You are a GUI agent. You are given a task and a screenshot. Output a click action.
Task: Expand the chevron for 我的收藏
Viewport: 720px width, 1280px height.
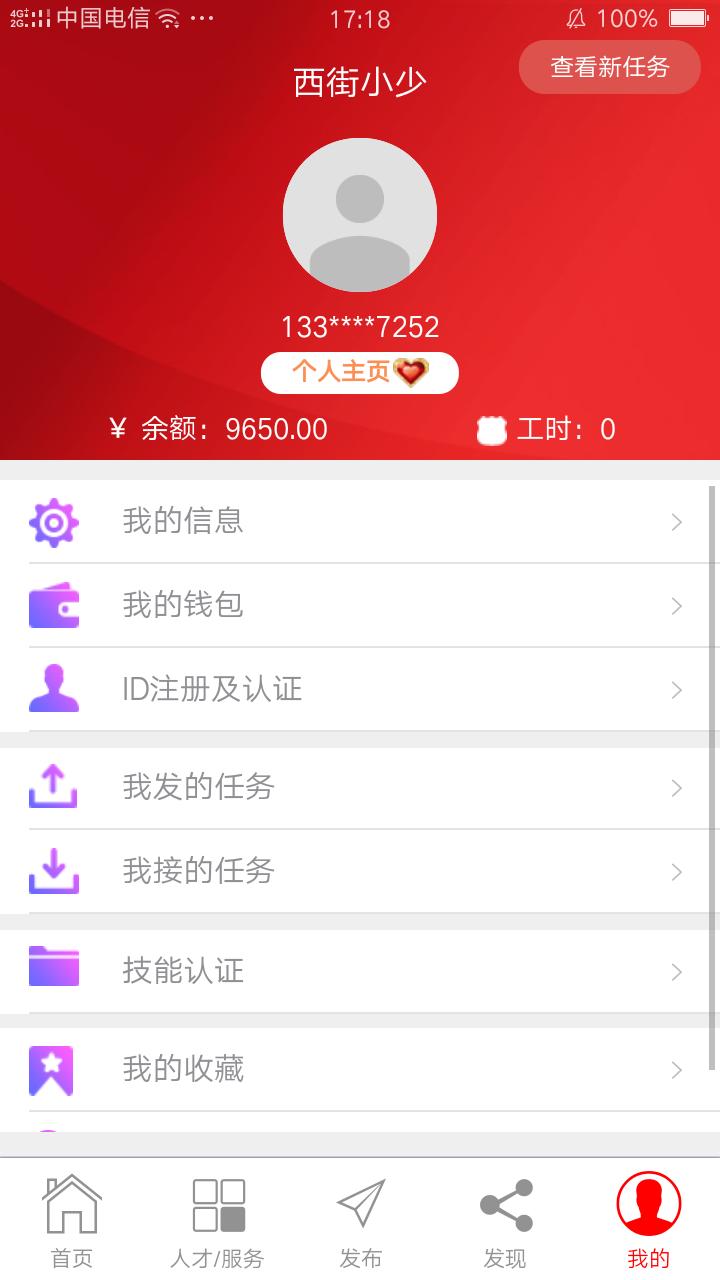click(676, 1069)
